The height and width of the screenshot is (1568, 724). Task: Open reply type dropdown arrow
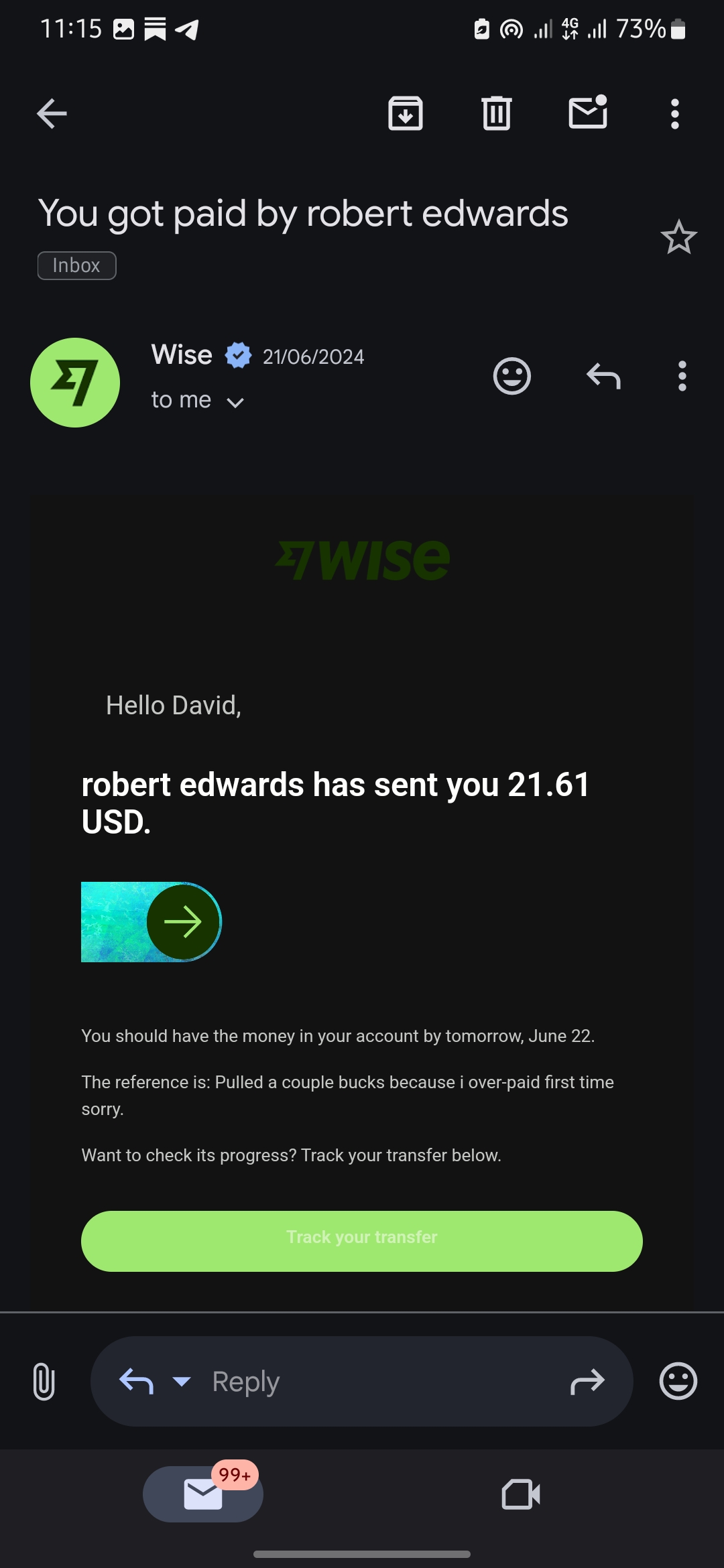pyautogui.click(x=182, y=1381)
